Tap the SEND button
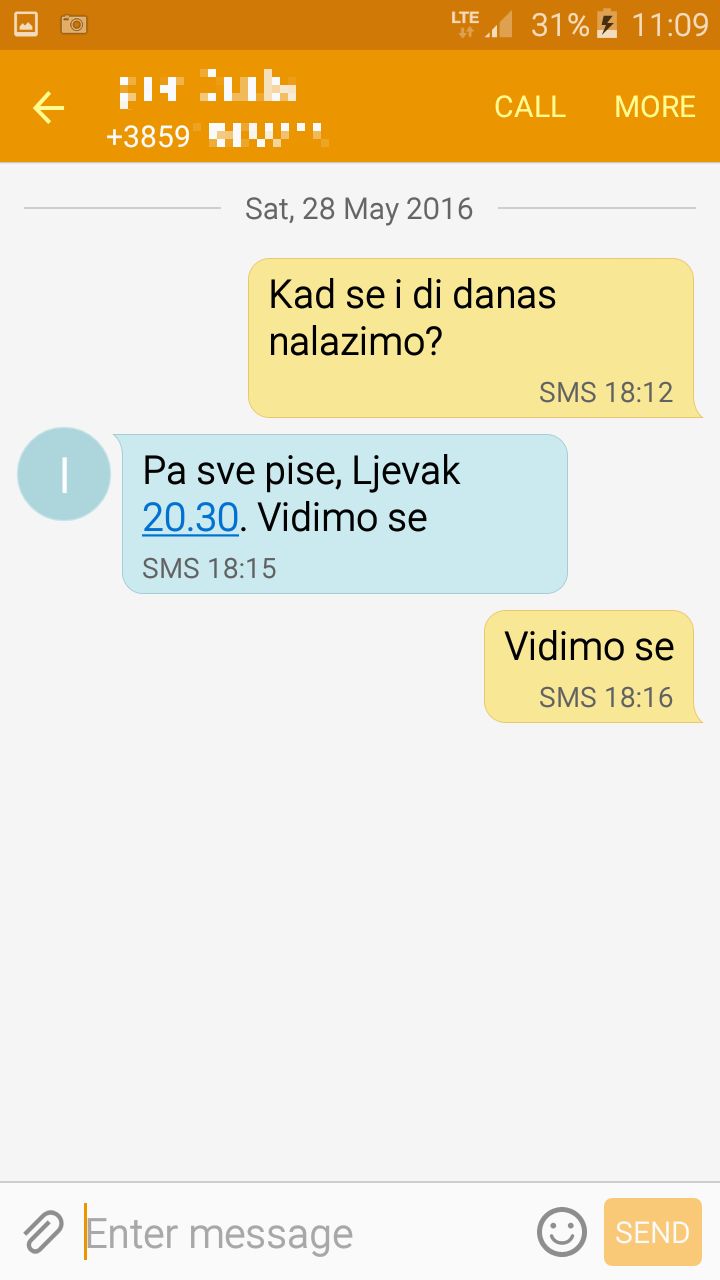 652,1231
